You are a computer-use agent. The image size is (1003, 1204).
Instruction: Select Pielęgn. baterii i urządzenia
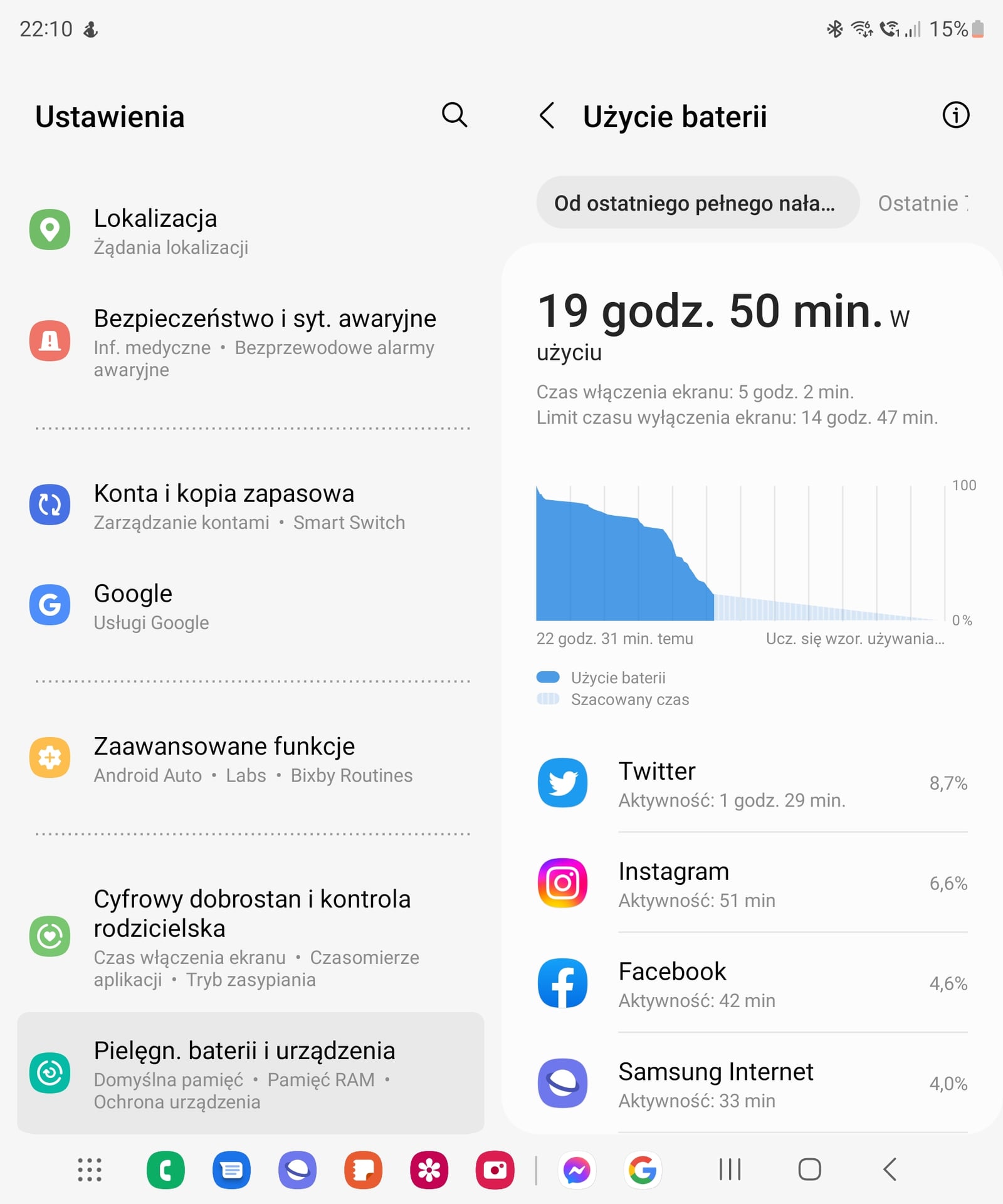click(x=249, y=1074)
